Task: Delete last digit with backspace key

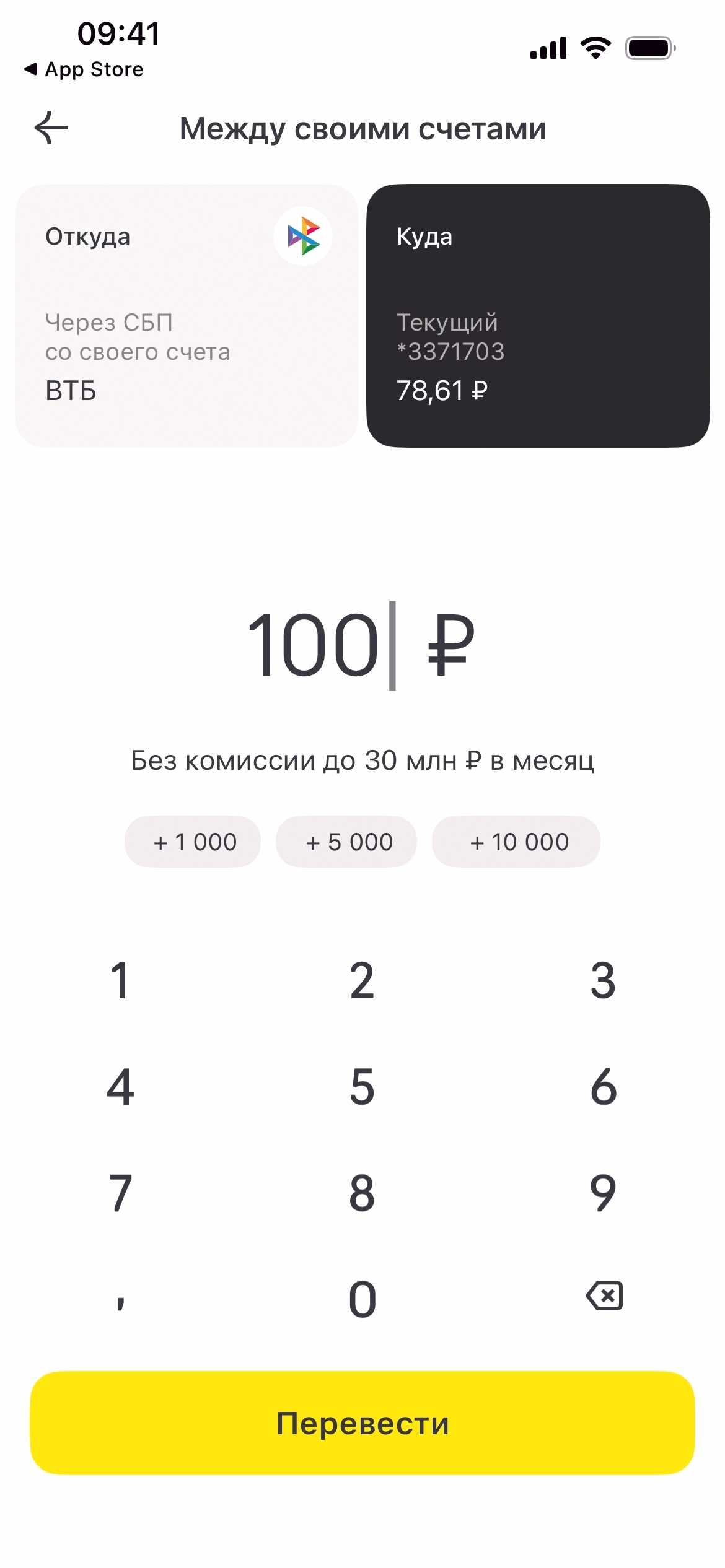Action: pos(604,1296)
